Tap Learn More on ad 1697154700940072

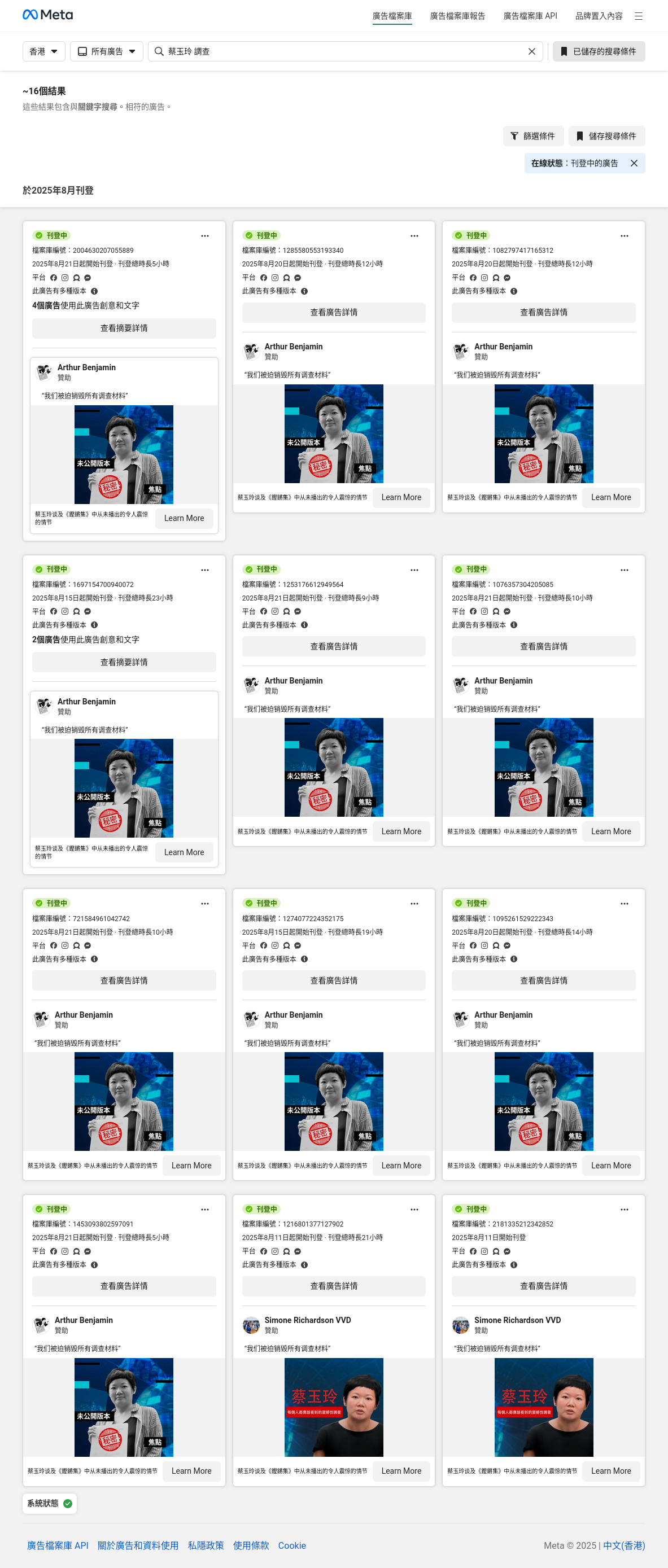184,852
